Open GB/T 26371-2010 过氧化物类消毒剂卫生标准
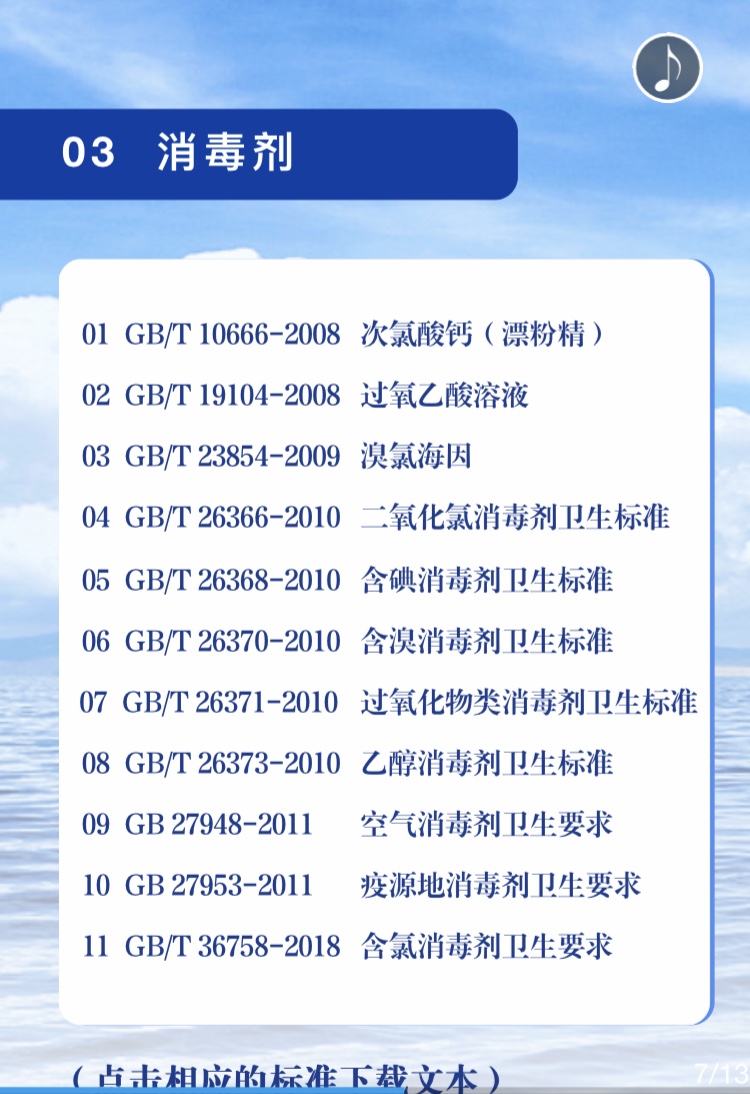The image size is (750, 1094). tap(388, 701)
